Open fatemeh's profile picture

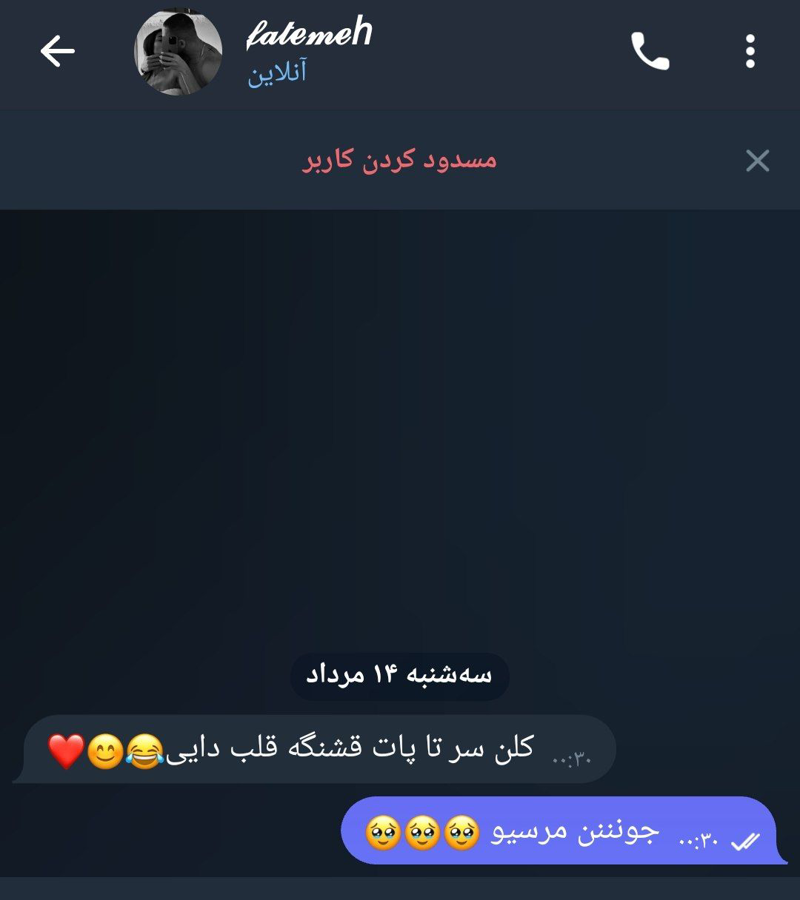coord(178,53)
